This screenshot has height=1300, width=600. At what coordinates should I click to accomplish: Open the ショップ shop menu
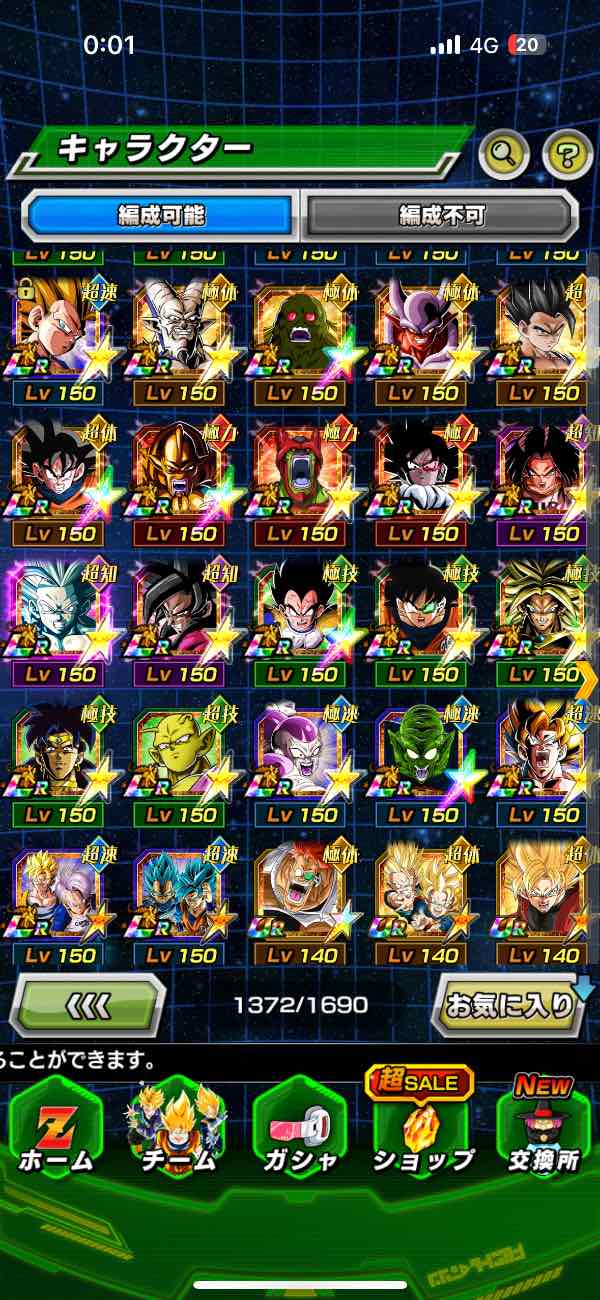pos(423,1130)
